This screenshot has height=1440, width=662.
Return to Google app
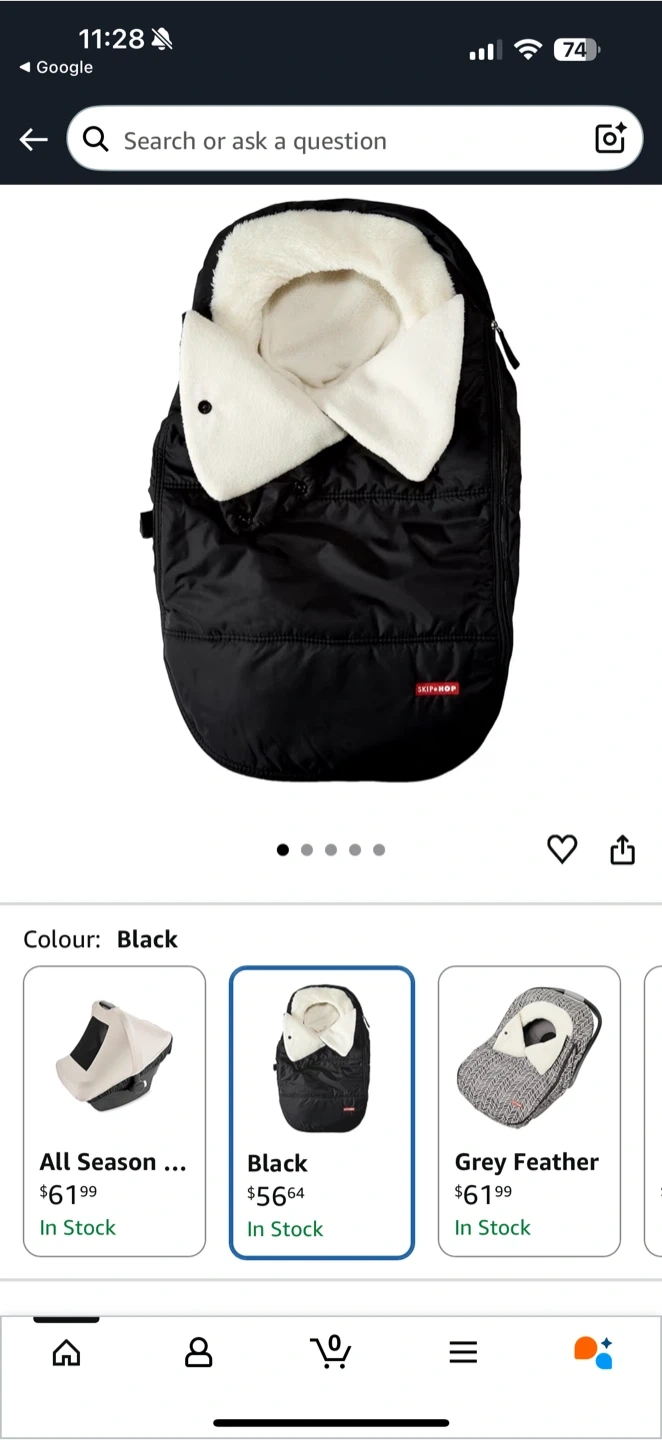[56, 67]
